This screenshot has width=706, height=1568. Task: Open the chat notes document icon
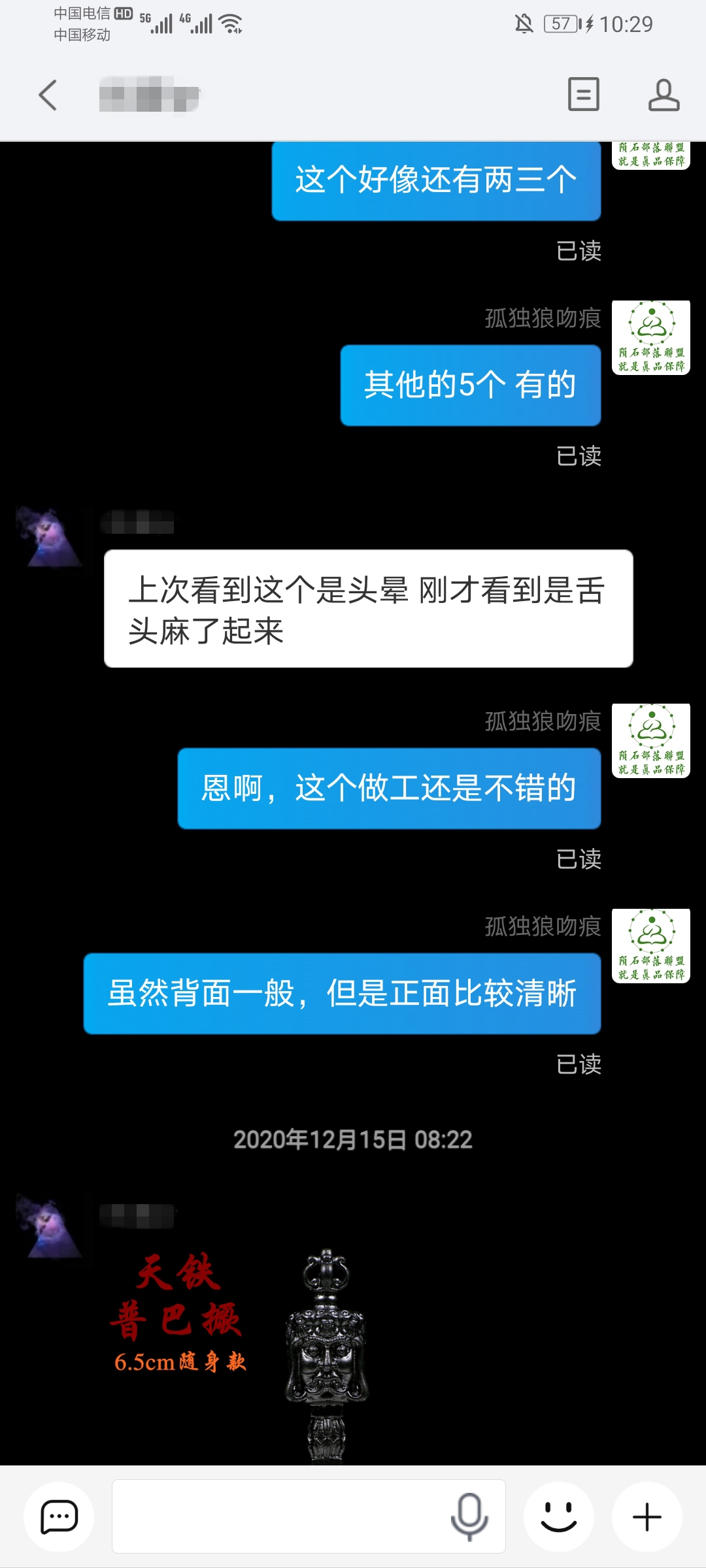click(583, 94)
